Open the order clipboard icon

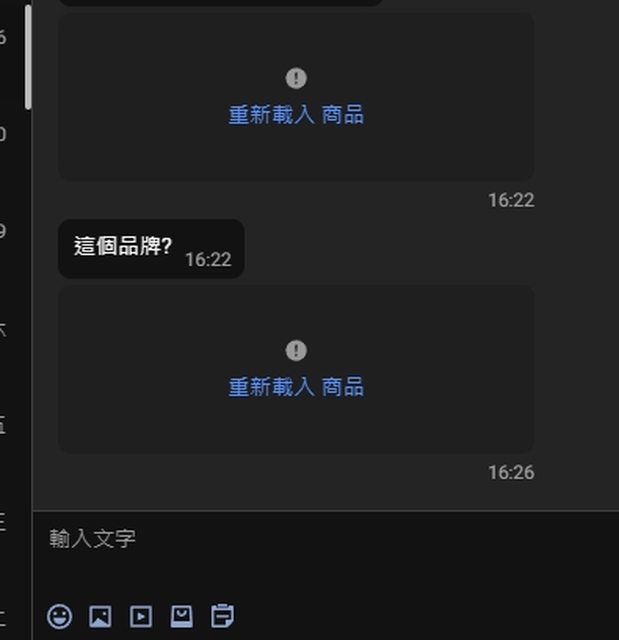222,616
